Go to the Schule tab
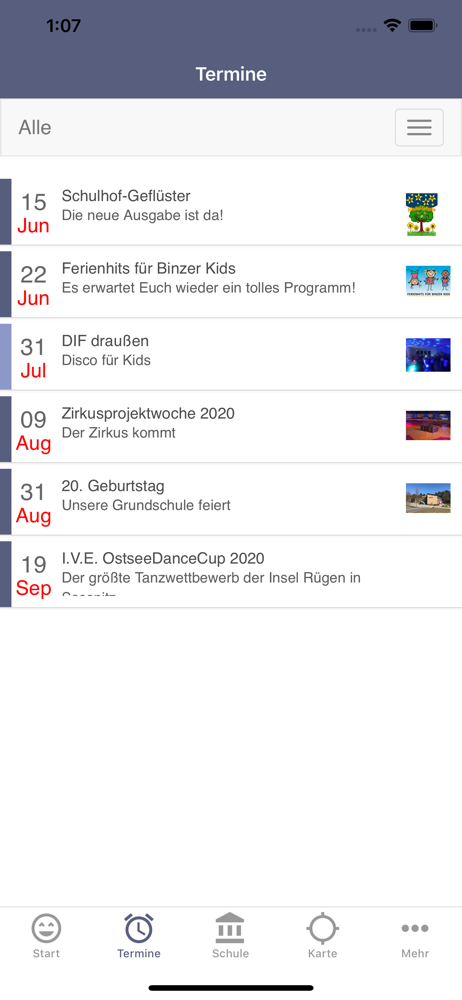 [230, 936]
